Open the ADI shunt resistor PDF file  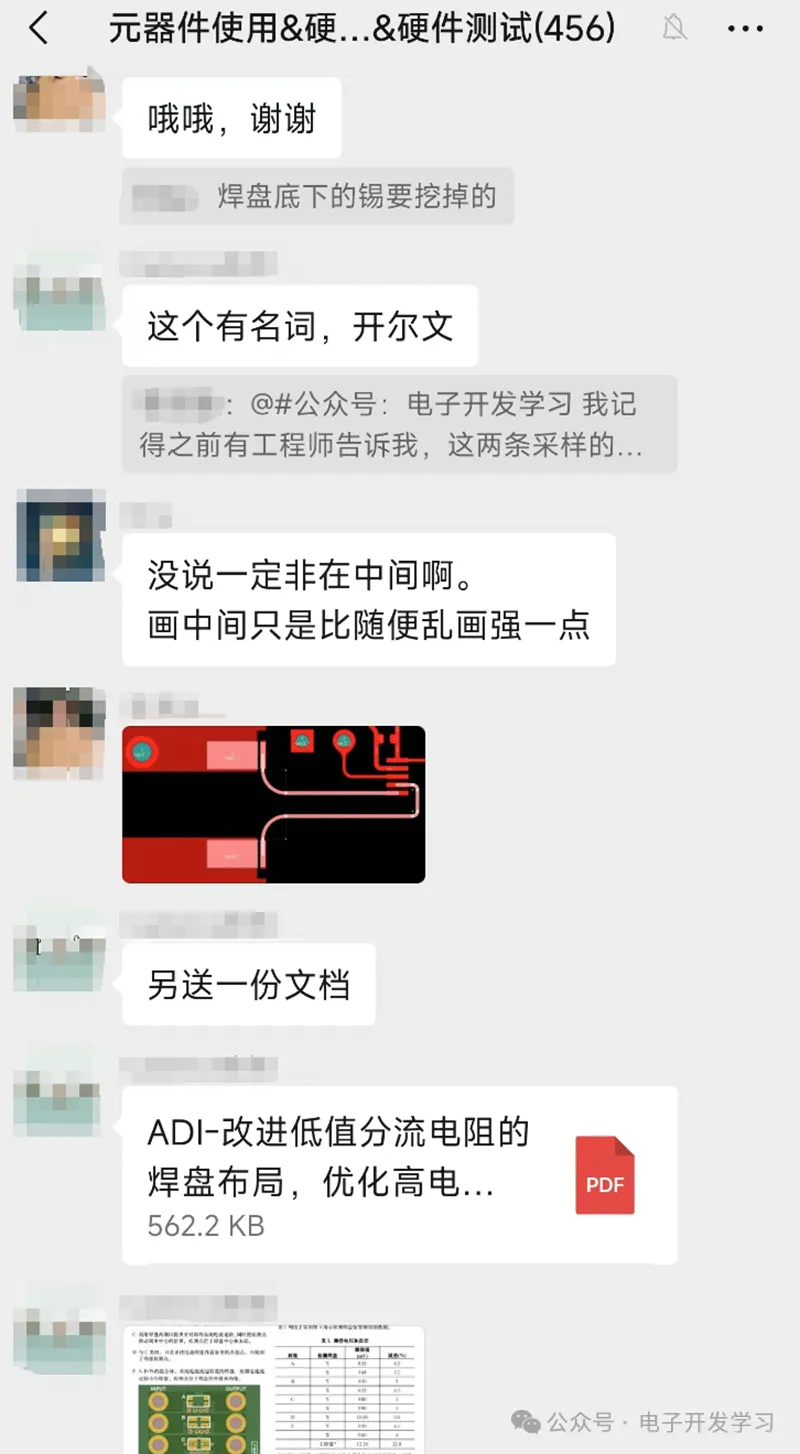pos(399,1174)
